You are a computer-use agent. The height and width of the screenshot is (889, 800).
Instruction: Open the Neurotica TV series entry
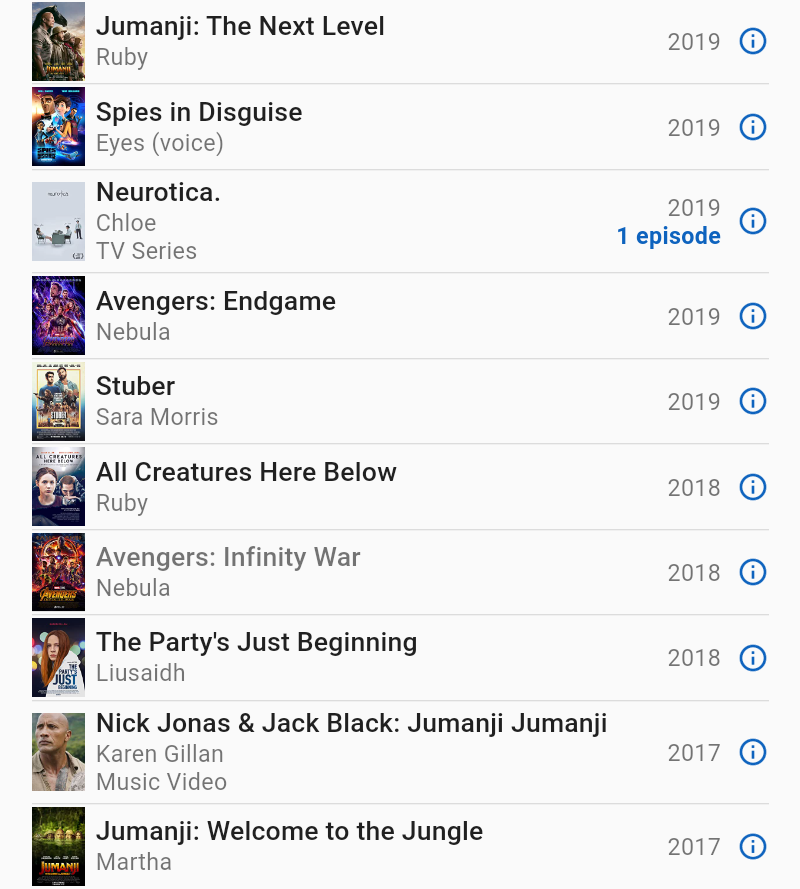tap(158, 193)
